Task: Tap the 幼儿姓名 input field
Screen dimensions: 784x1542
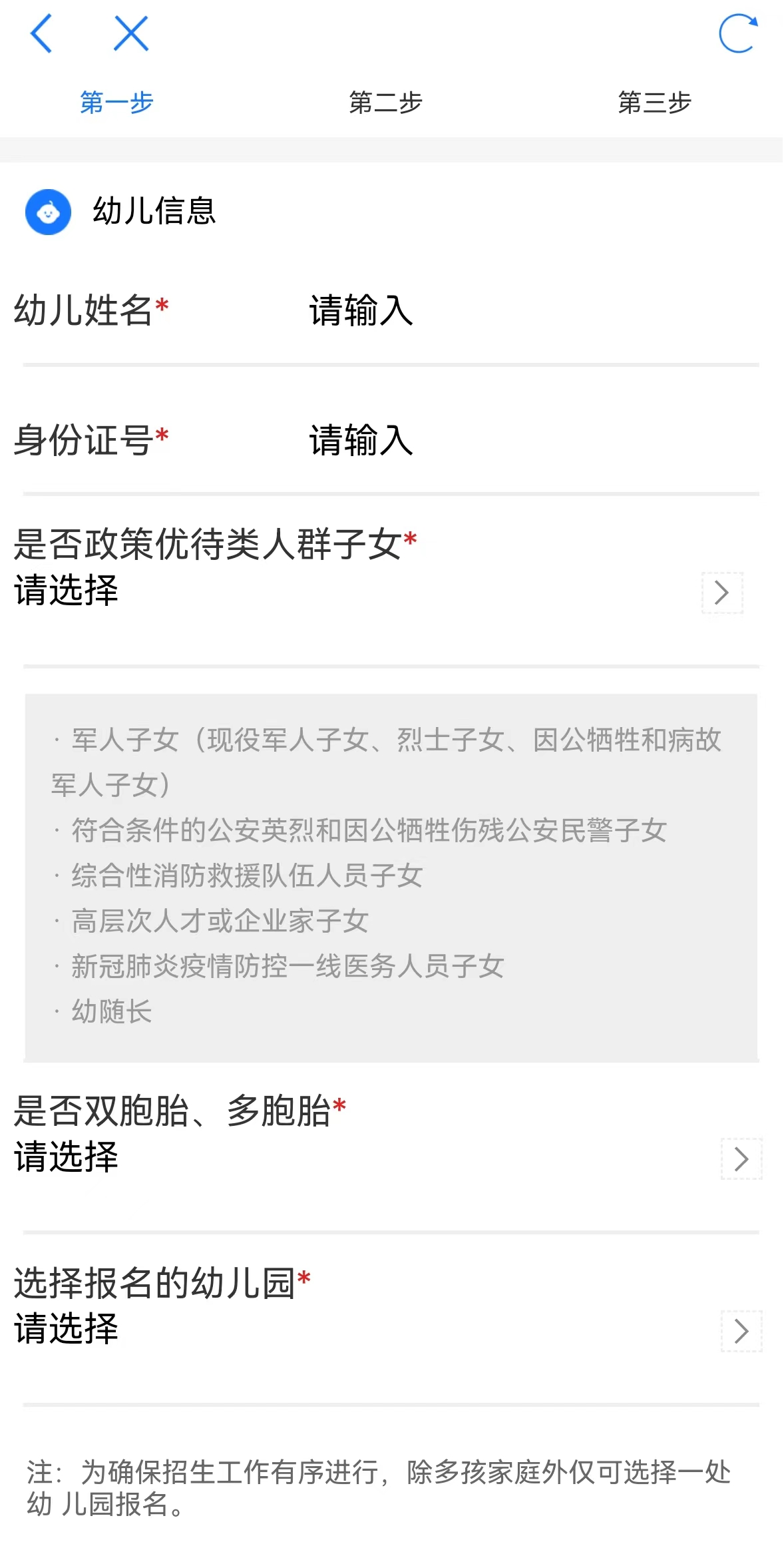Action: point(532,310)
